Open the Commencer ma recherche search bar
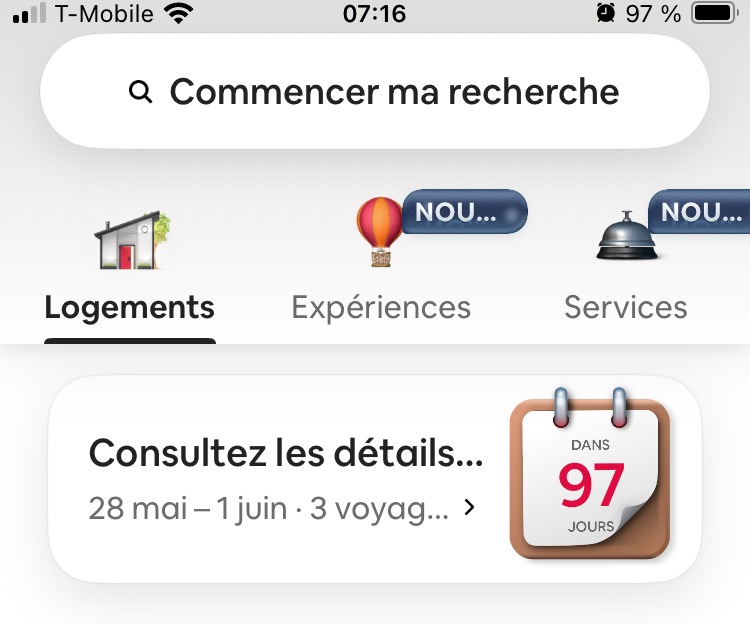The width and height of the screenshot is (750, 624). coord(374,92)
